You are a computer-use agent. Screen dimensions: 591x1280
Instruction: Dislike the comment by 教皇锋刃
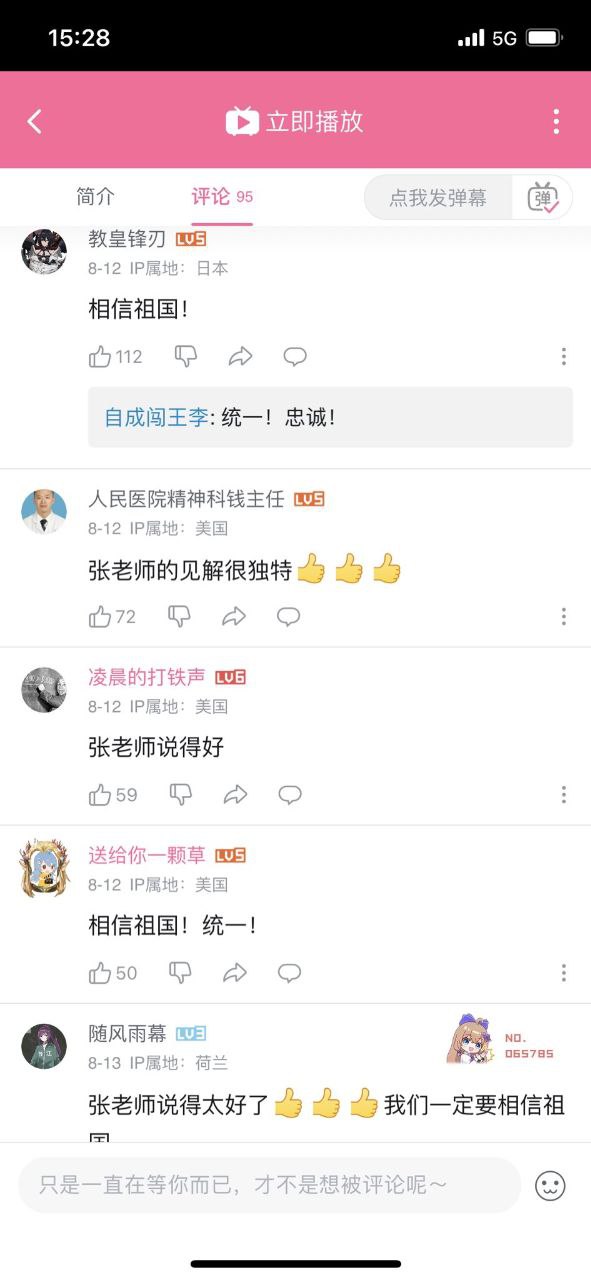tap(185, 357)
